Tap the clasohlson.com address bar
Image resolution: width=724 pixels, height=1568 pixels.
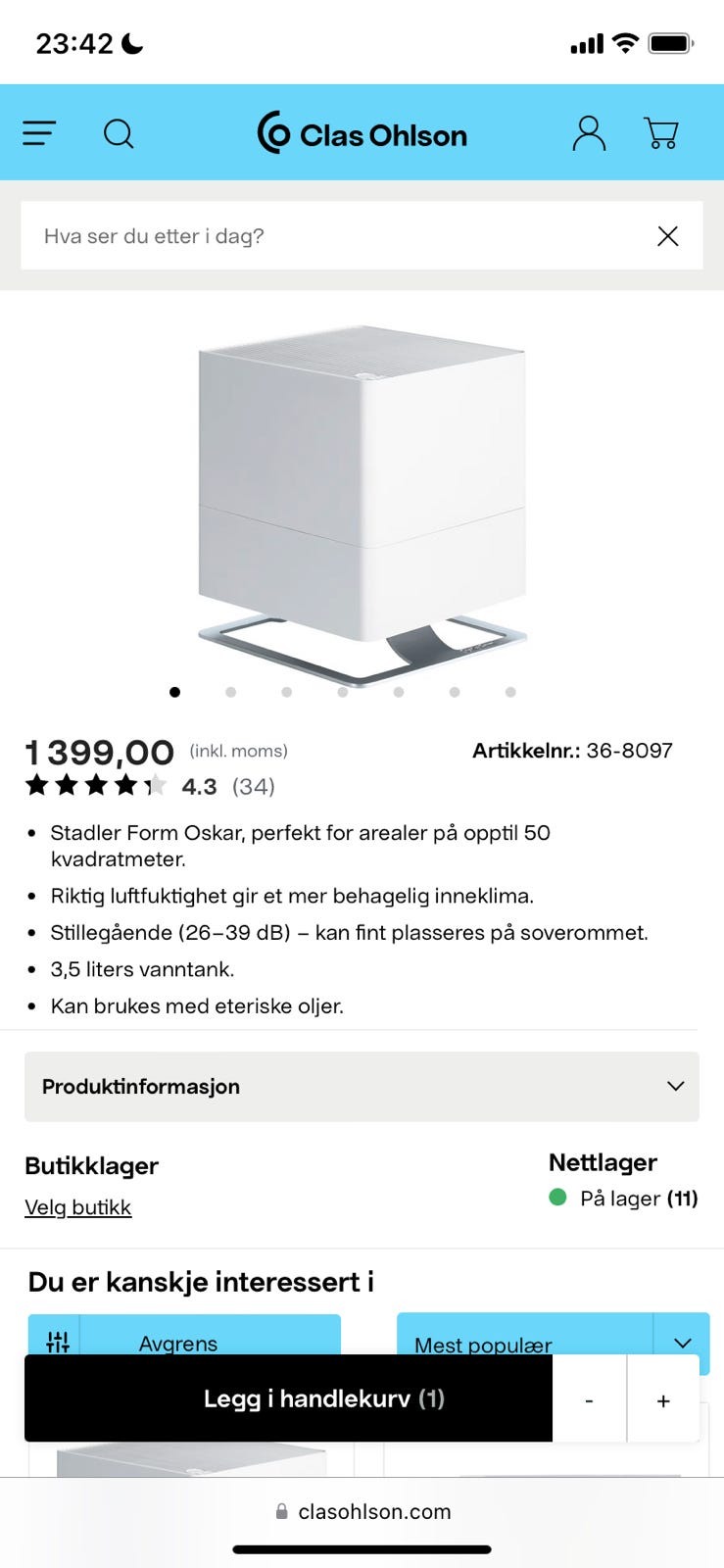[362, 1511]
